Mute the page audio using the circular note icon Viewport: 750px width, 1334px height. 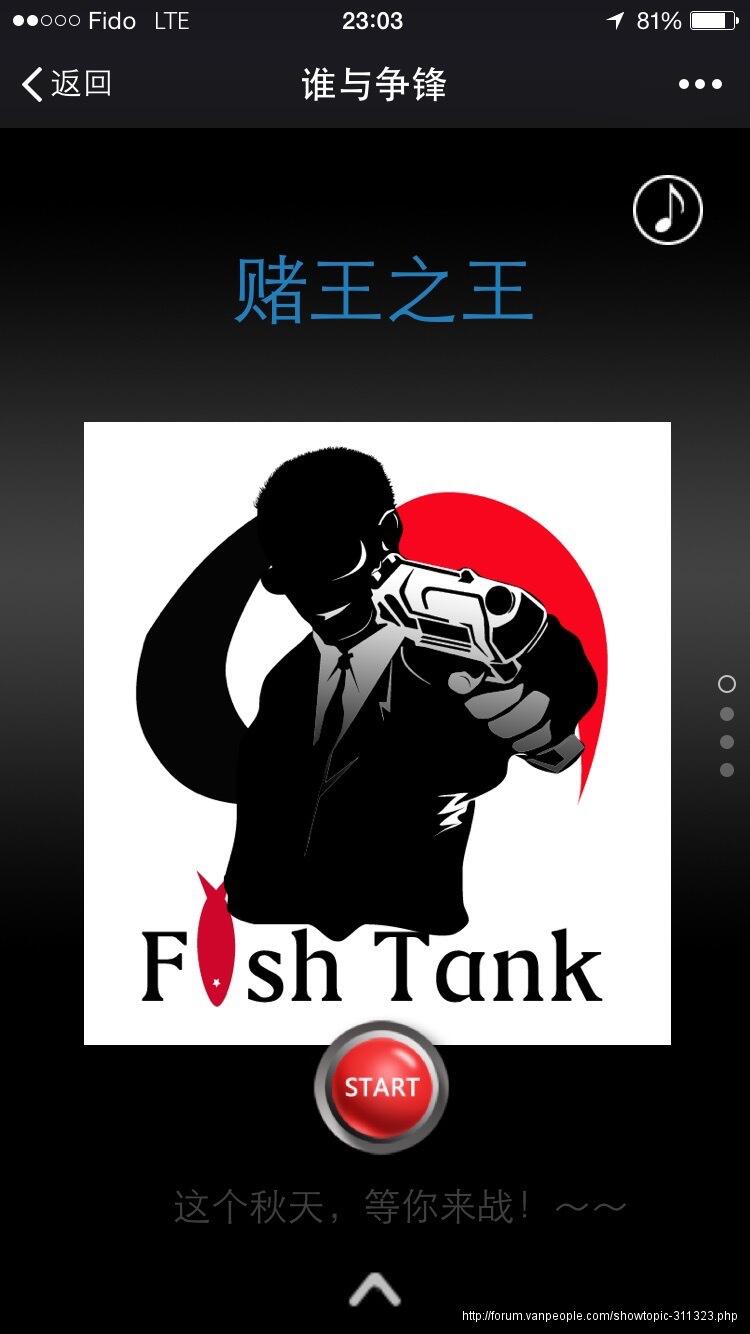666,210
